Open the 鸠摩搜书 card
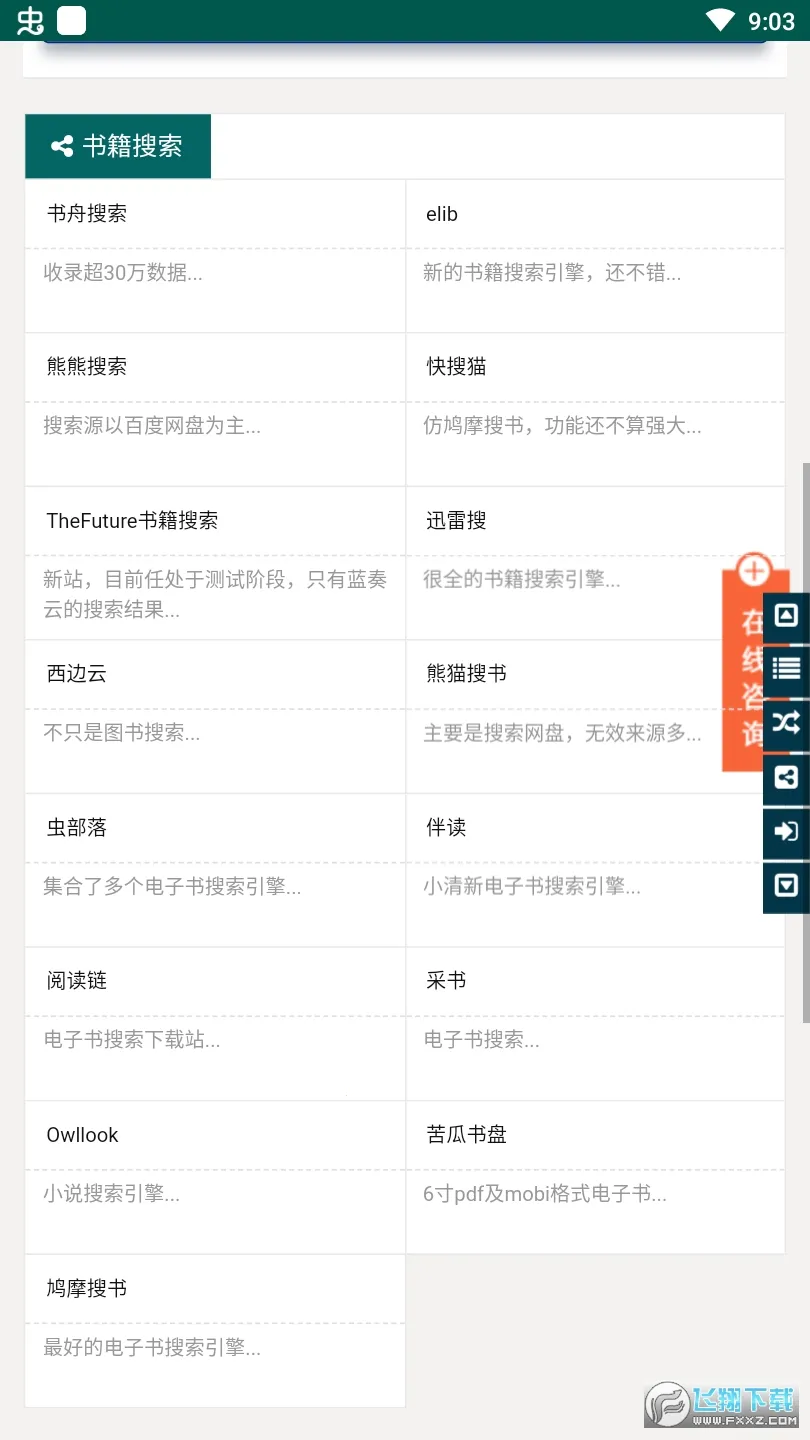This screenshot has height=1440, width=810. tap(215, 1331)
